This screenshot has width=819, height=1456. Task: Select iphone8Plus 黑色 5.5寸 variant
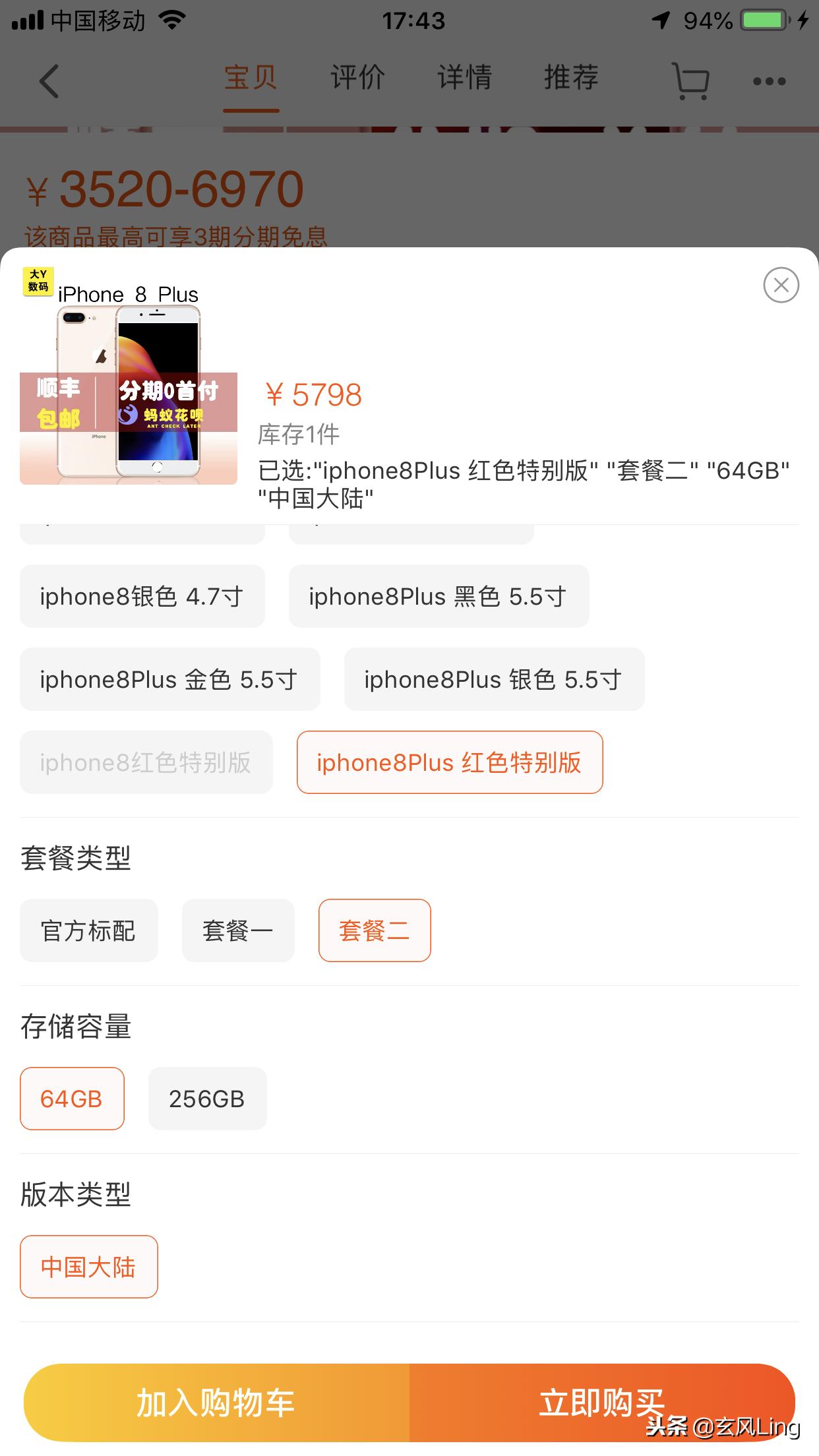[x=439, y=595]
